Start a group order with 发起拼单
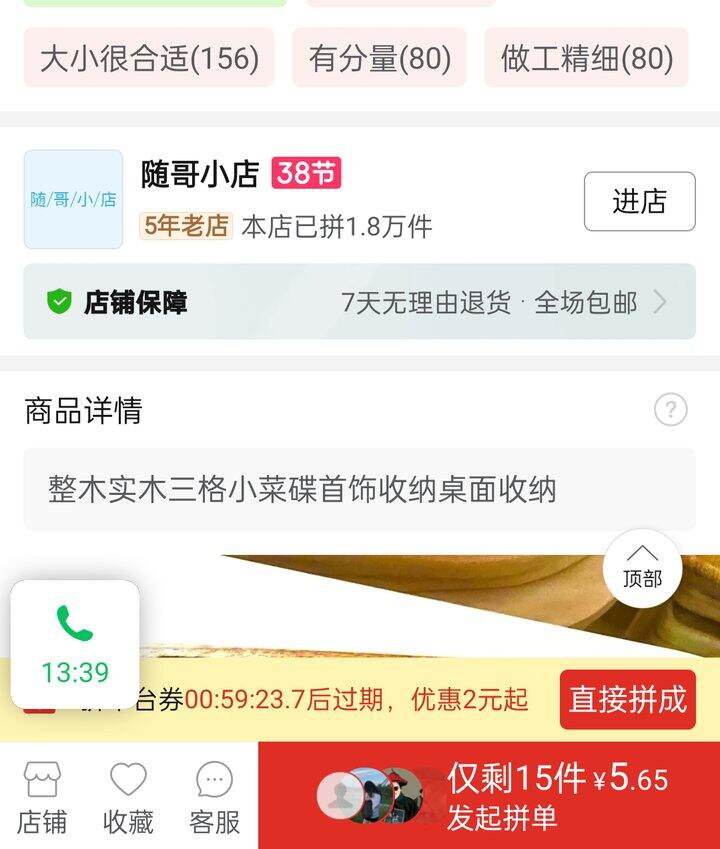The height and width of the screenshot is (849, 720). pyautogui.click(x=540, y=796)
